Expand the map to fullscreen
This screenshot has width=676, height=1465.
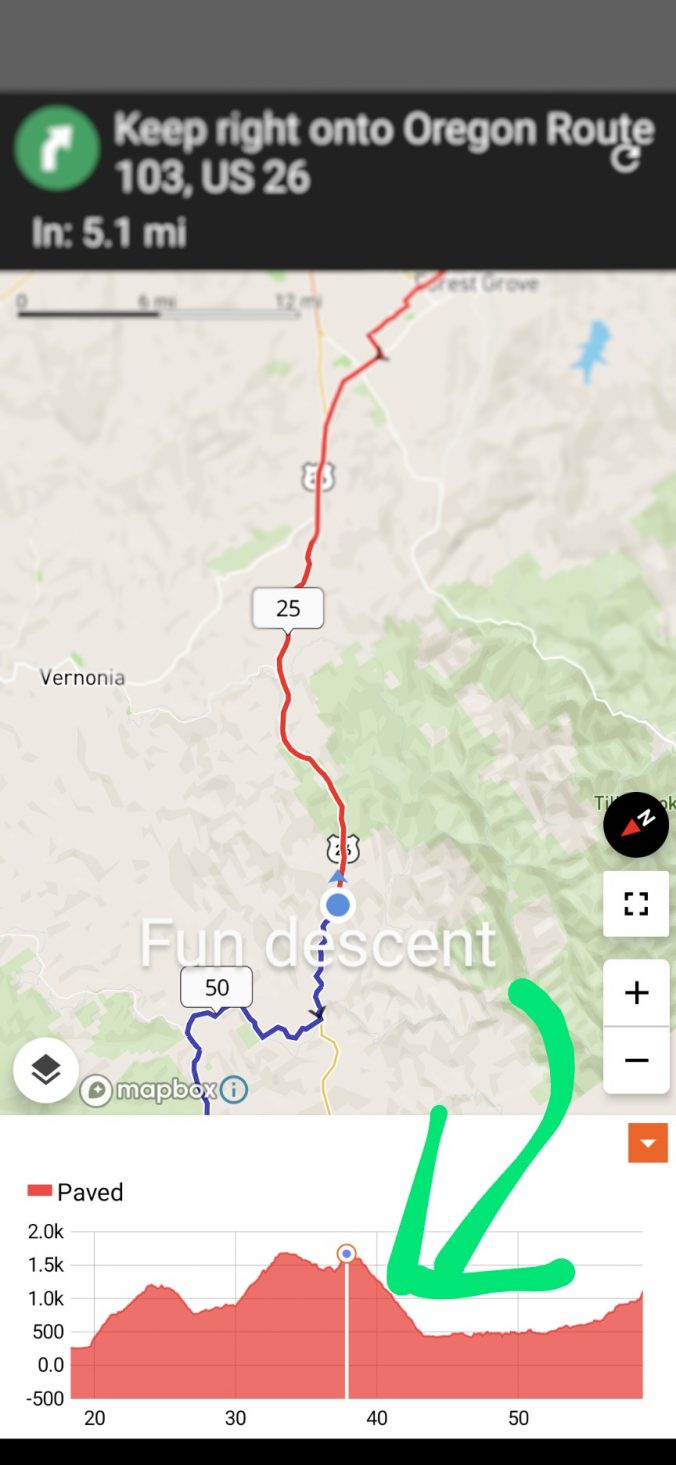point(636,904)
